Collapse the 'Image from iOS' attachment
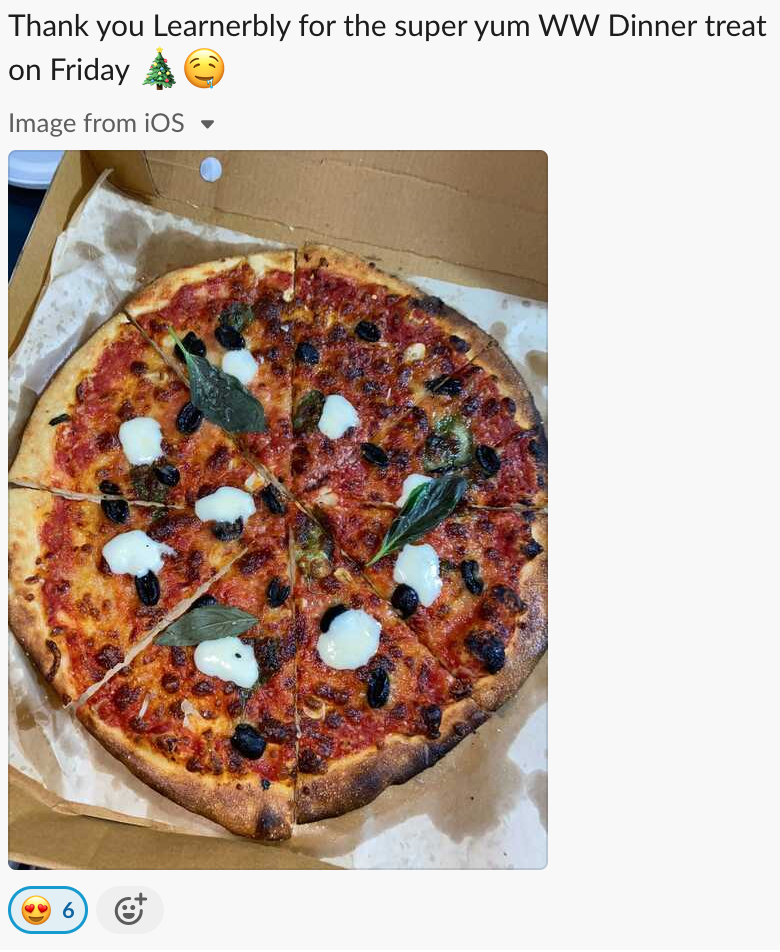Viewport: 780px width, 952px height. pyautogui.click(x=208, y=125)
